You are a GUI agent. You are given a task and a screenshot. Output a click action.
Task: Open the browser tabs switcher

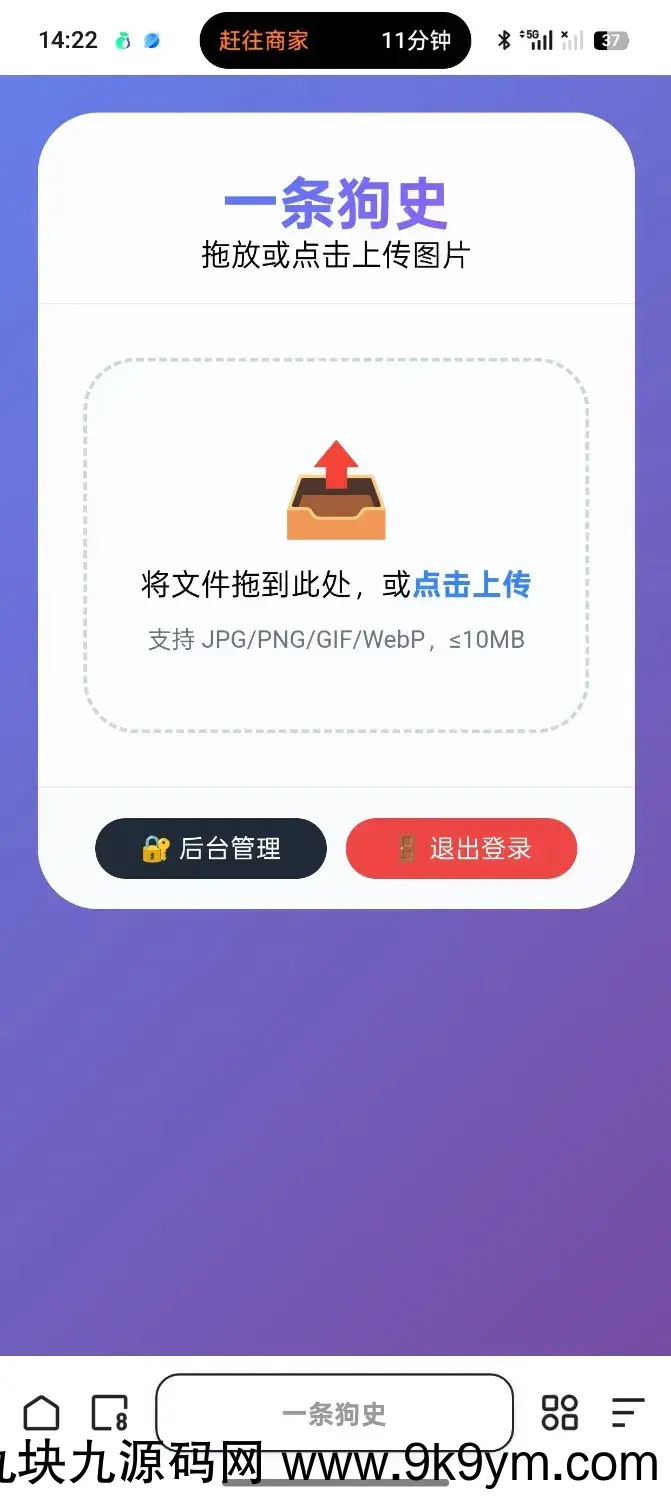[109, 1413]
